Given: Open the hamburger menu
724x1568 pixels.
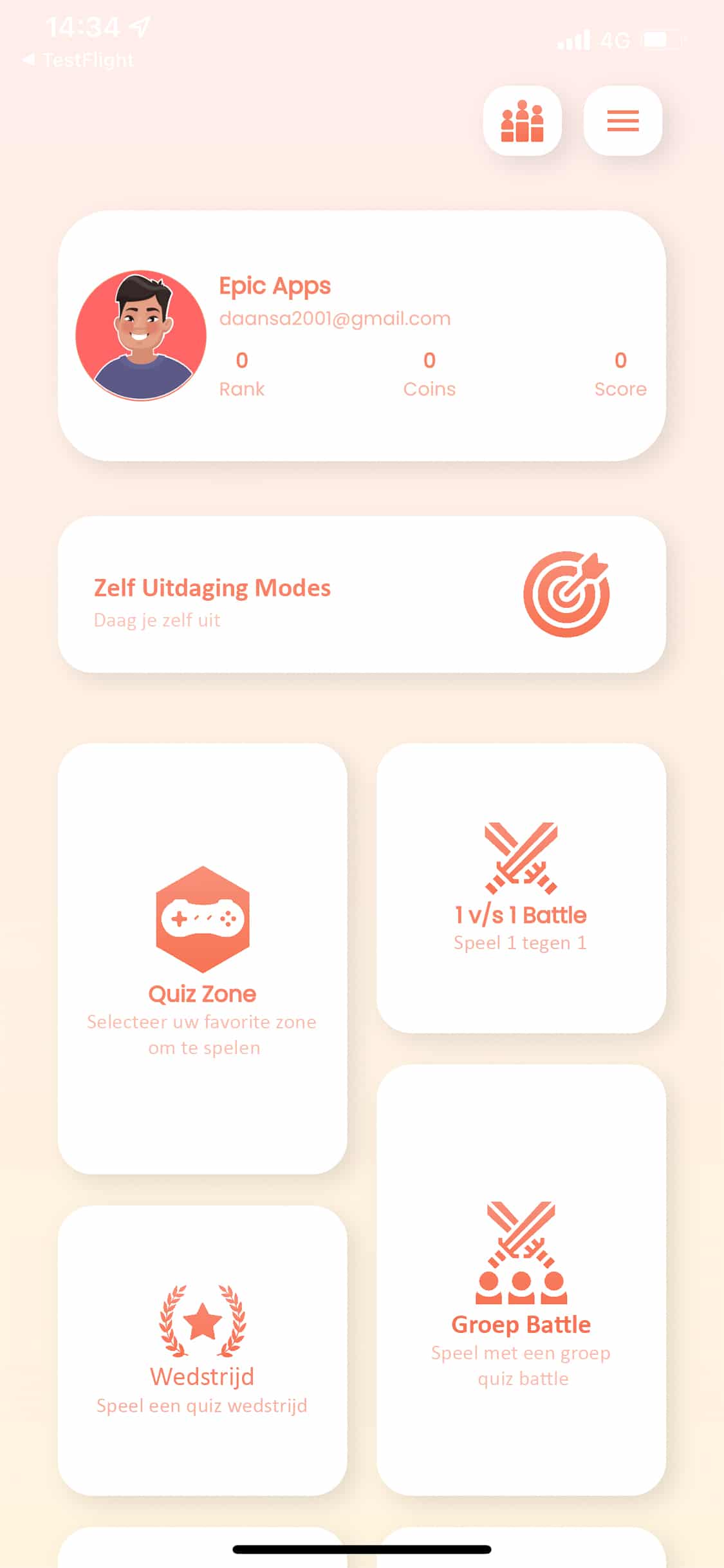Looking at the screenshot, I should pyautogui.click(x=622, y=121).
